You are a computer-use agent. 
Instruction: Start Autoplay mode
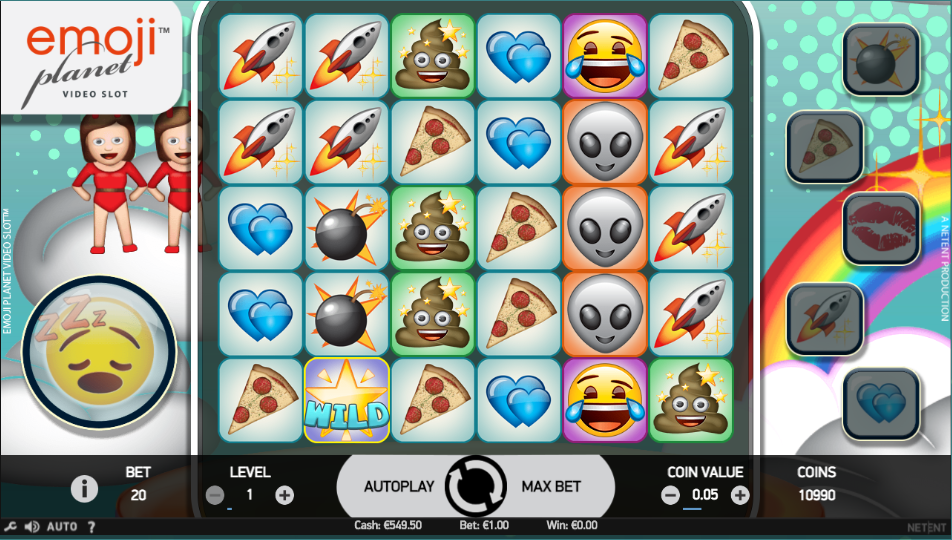pos(398,487)
